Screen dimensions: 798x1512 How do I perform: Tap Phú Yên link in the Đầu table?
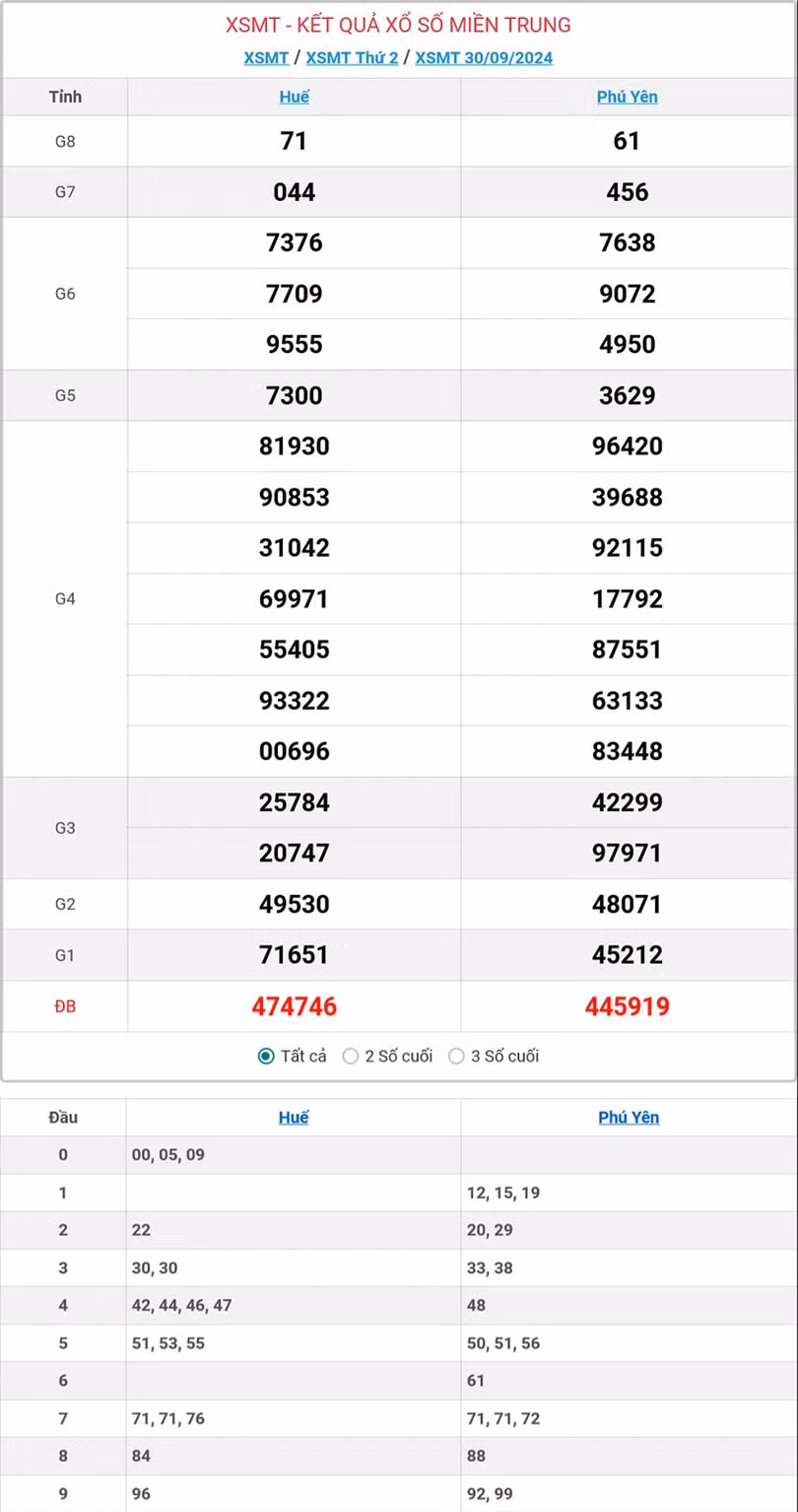coord(629,1117)
